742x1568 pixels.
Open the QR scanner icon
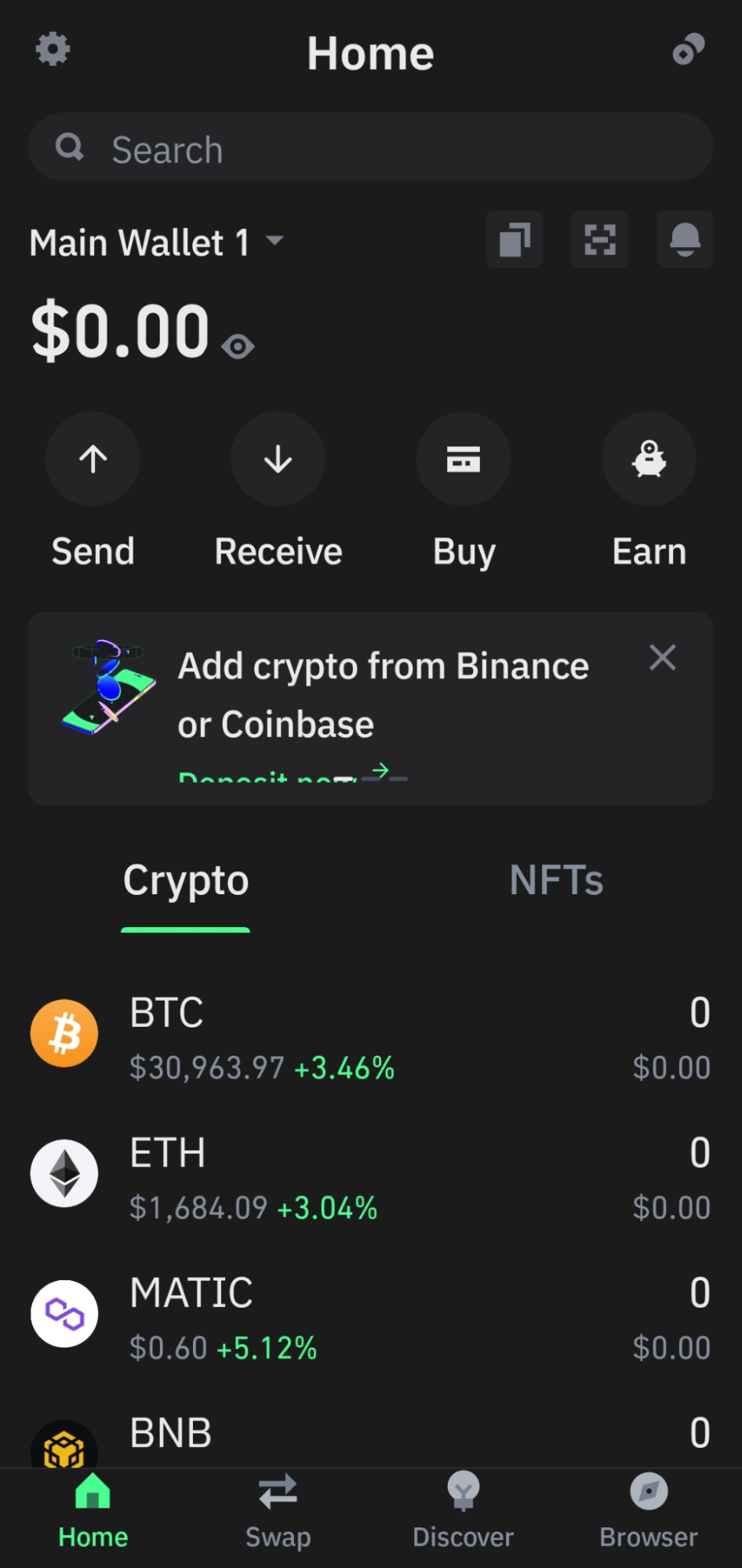click(600, 239)
